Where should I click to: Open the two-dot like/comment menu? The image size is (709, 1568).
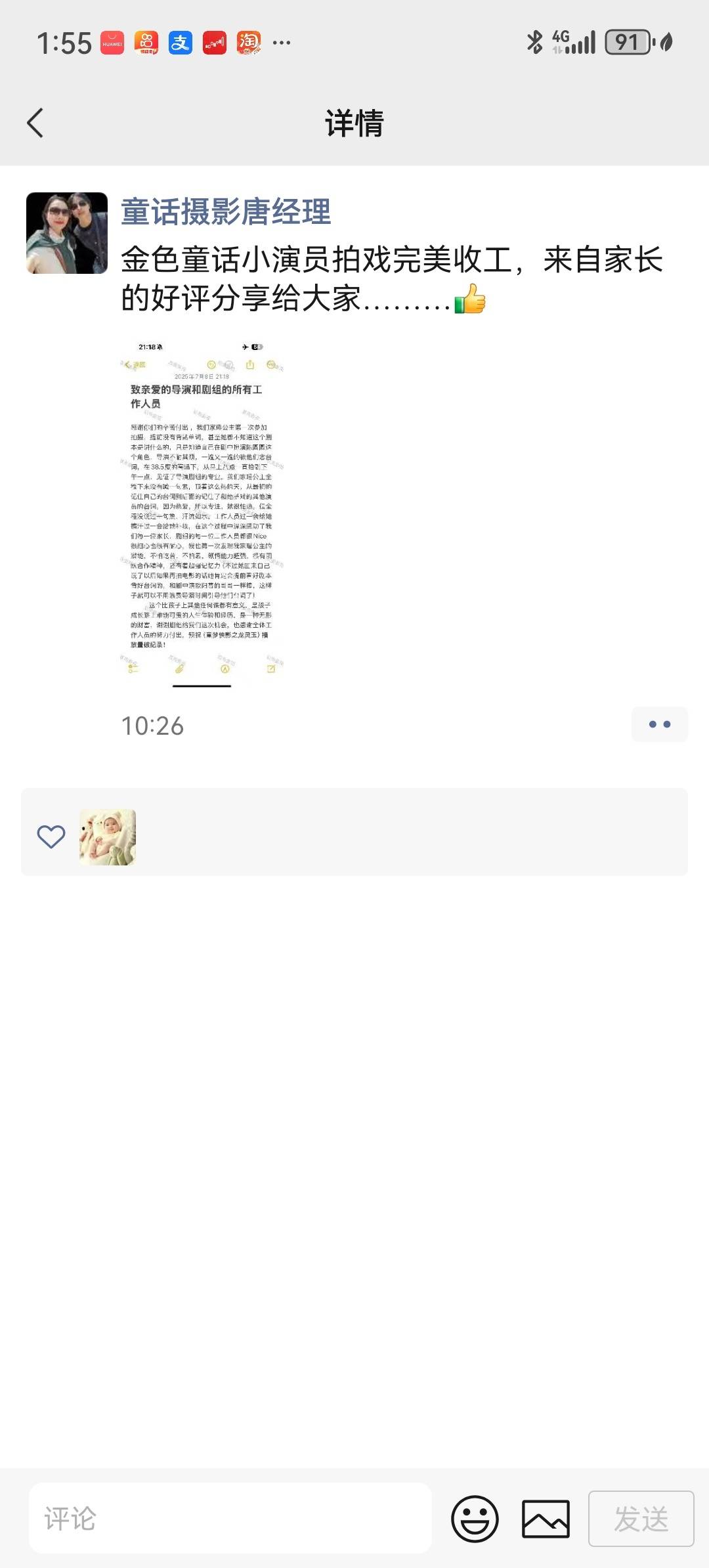[x=659, y=724]
